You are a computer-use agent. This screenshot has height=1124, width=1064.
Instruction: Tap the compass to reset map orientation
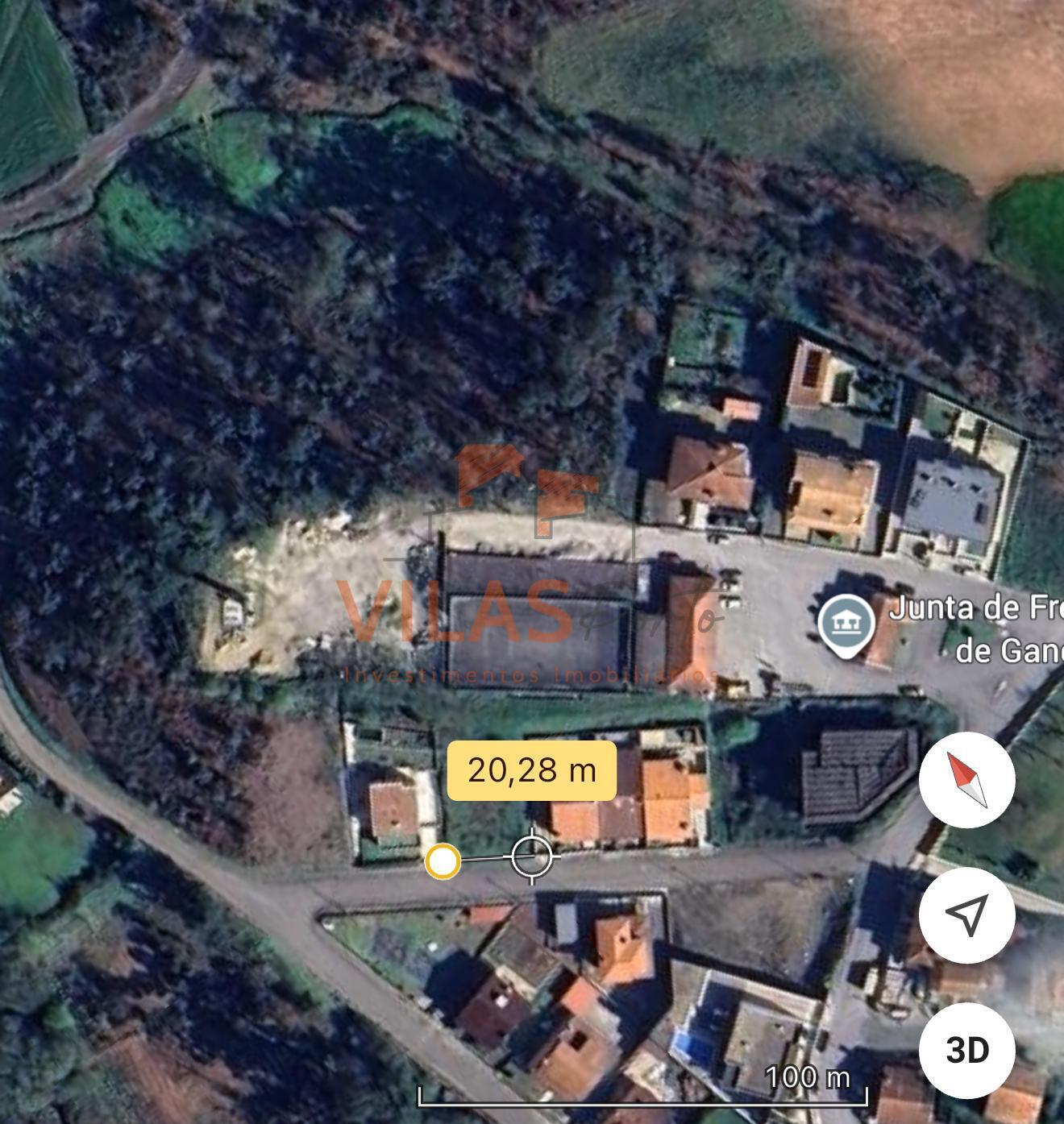(966, 780)
